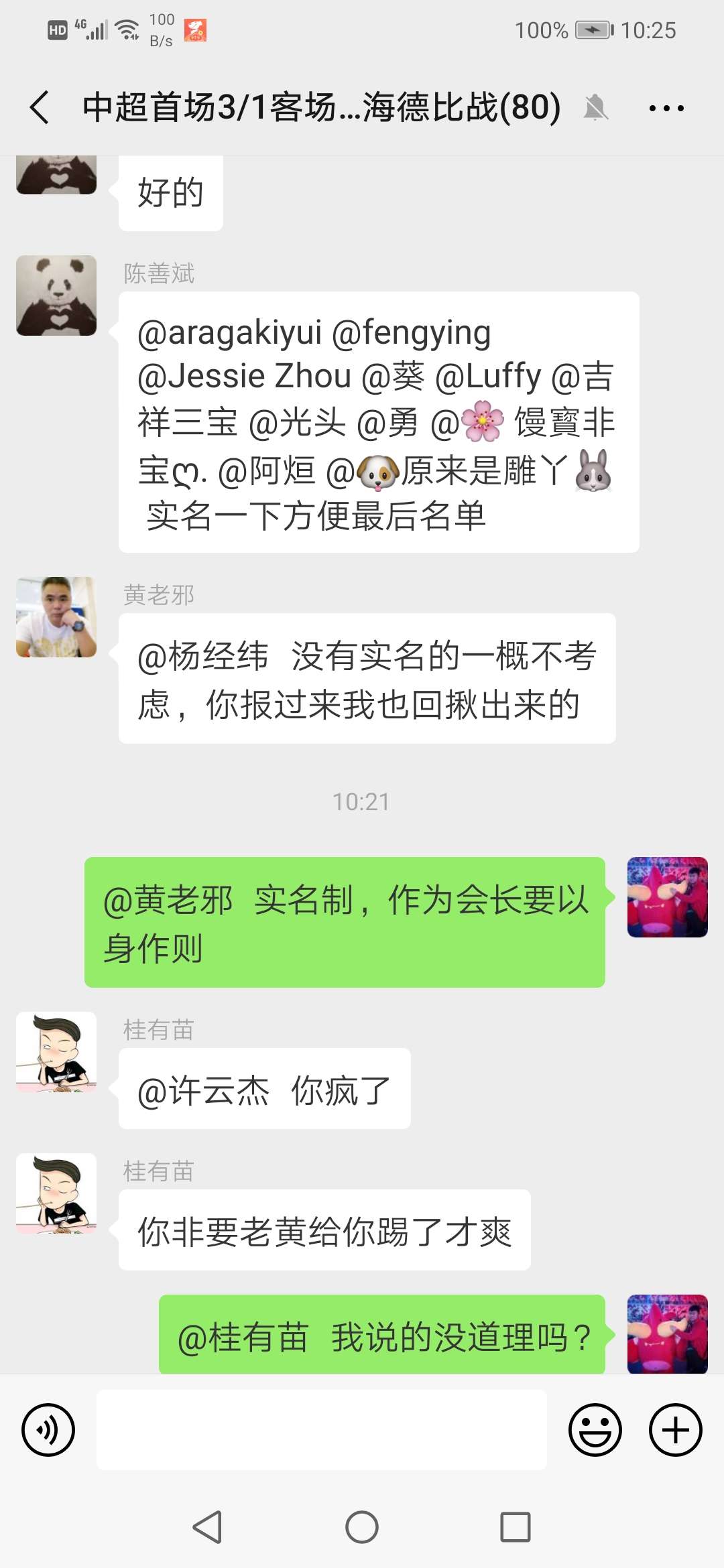Image resolution: width=724 pixels, height=1568 pixels.
Task: View 陈善斌's profile avatar
Action: click(56, 296)
